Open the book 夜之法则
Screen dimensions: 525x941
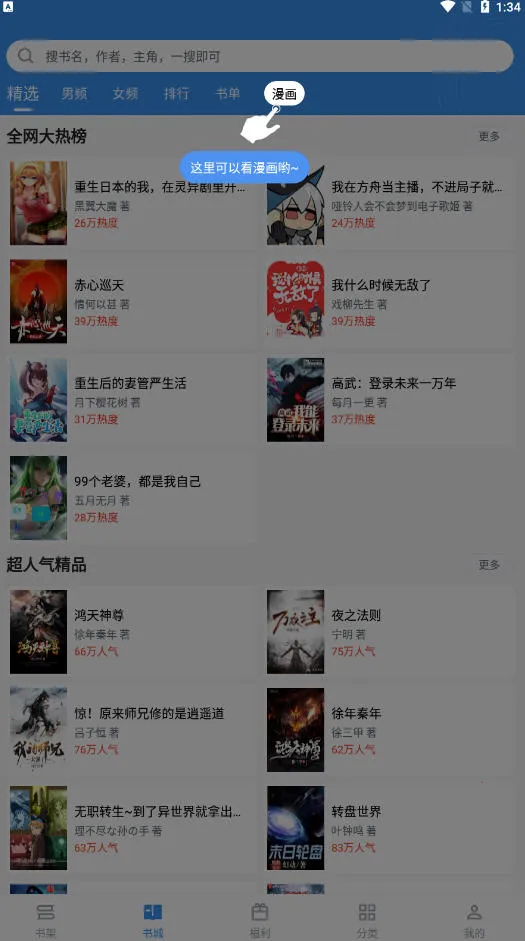click(x=390, y=632)
